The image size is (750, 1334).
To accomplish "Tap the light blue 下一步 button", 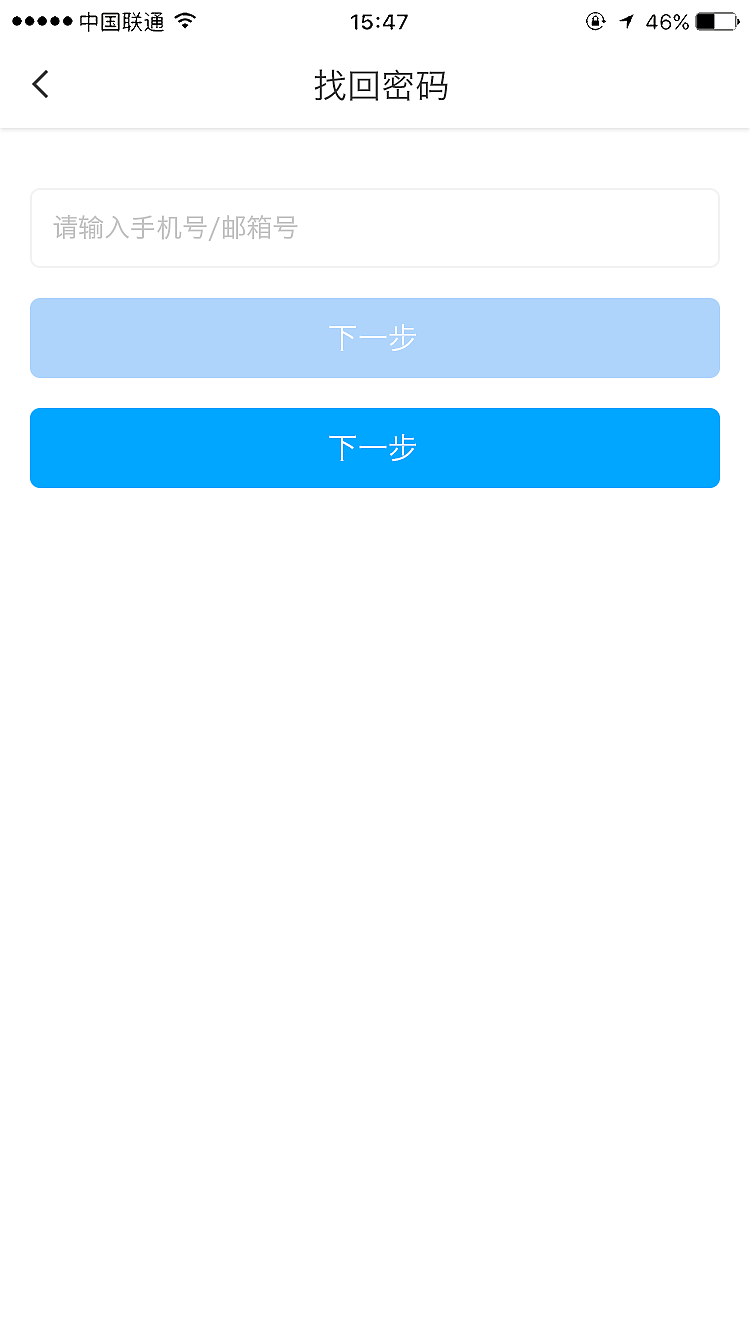I will (375, 338).
